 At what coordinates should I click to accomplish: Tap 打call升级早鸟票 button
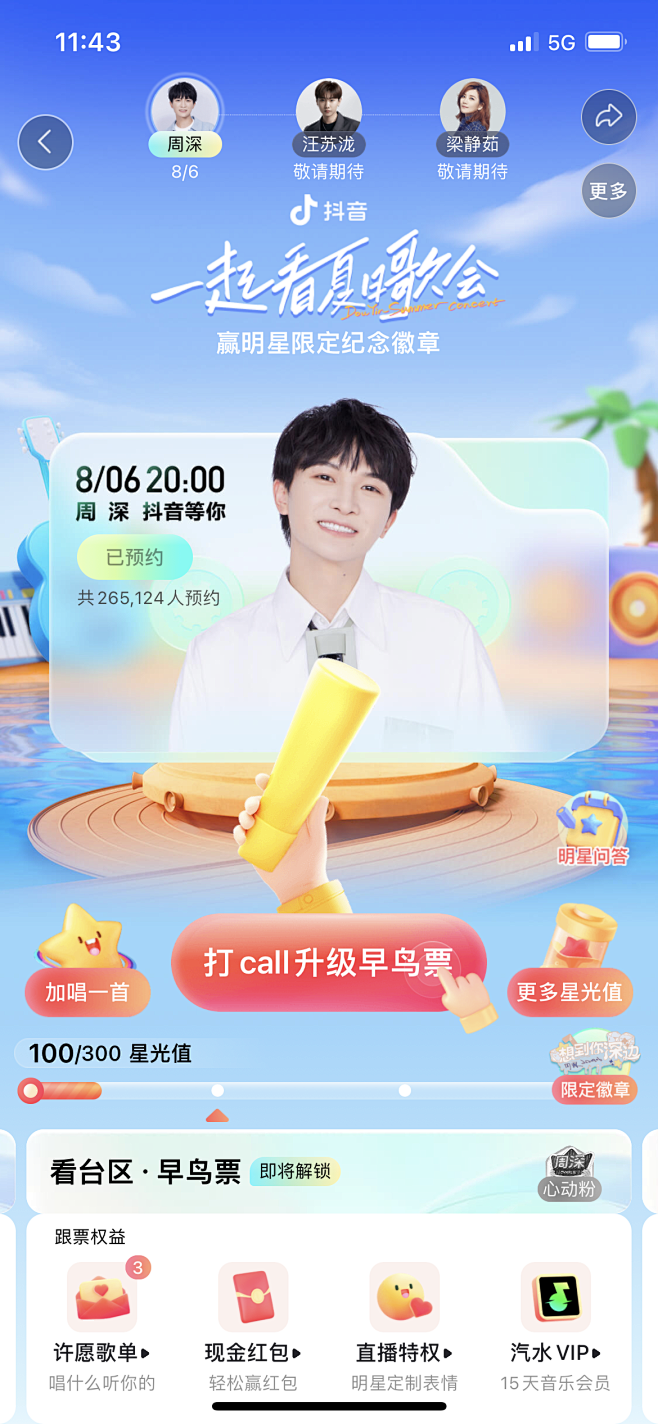pyautogui.click(x=329, y=963)
